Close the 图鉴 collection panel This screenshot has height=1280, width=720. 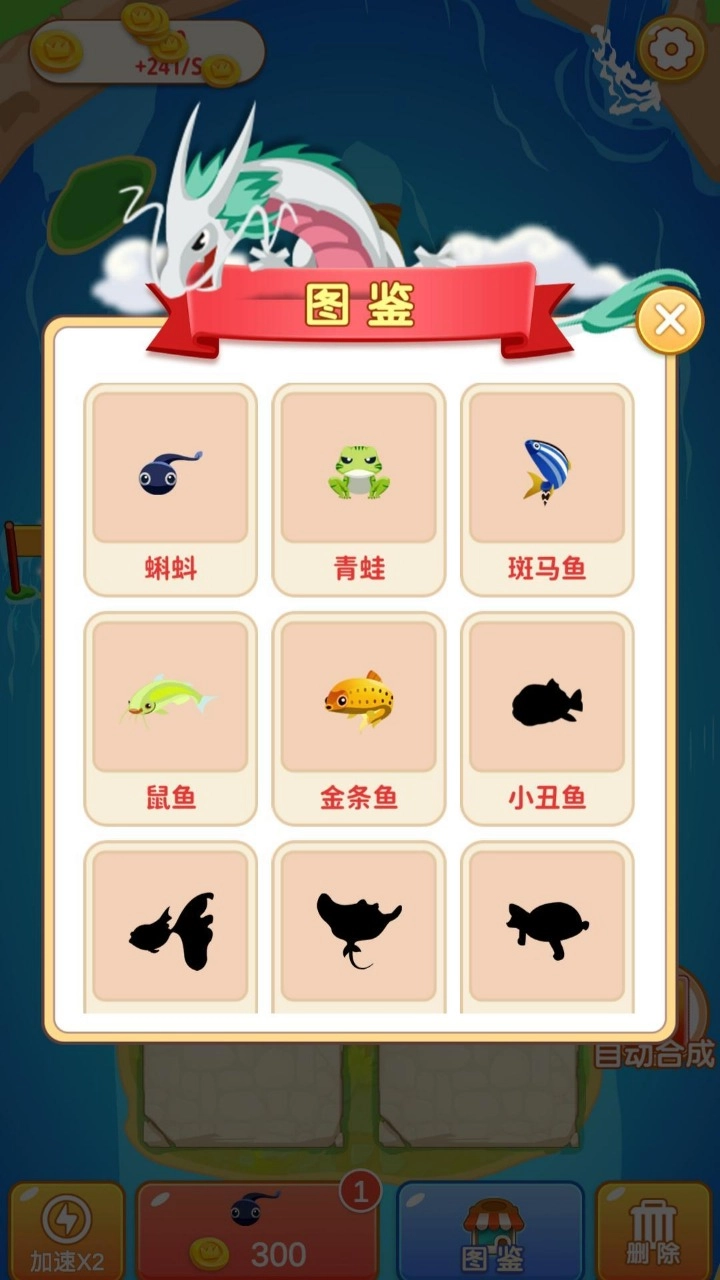668,318
